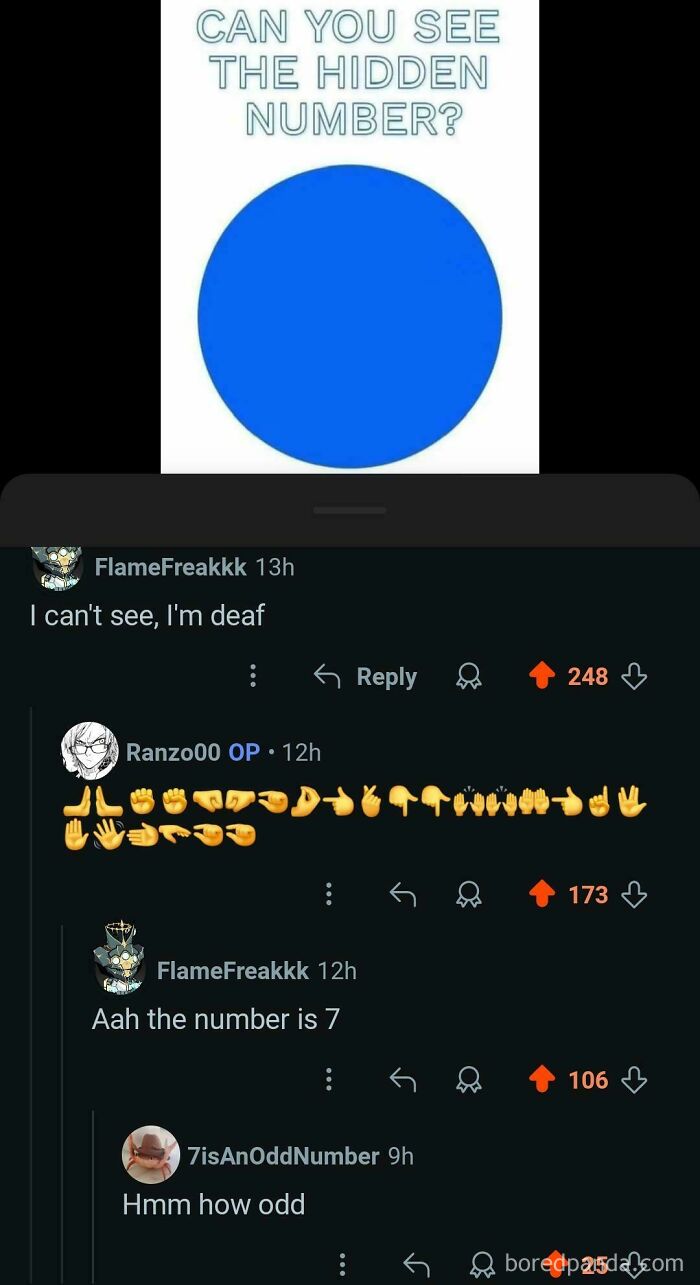
Task: Downvote Ranzo00's comment with 173 points
Action: 634,895
